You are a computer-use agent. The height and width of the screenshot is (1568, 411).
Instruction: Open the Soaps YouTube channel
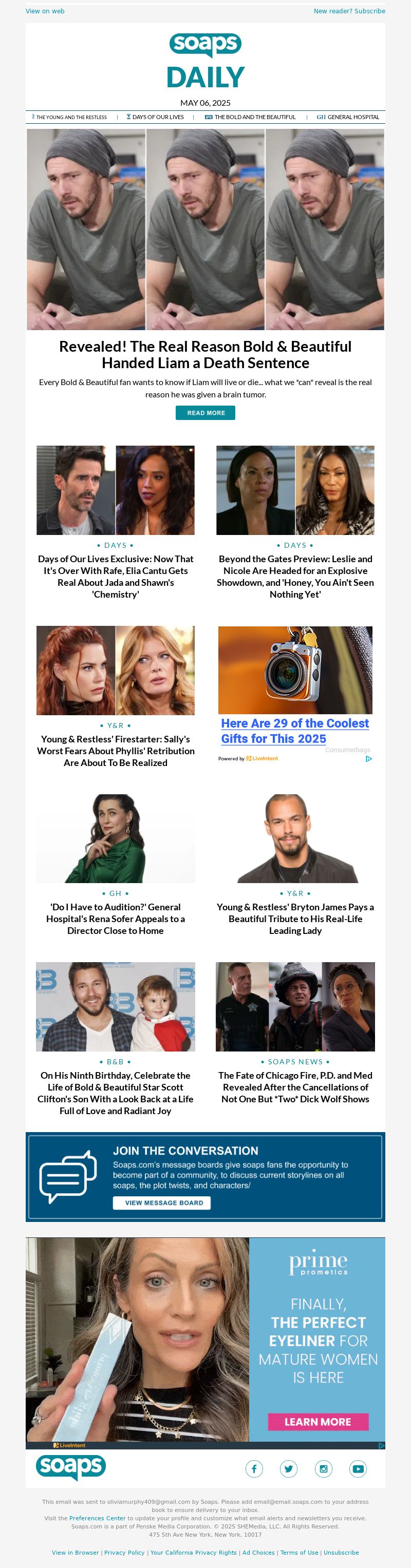coord(358,1469)
